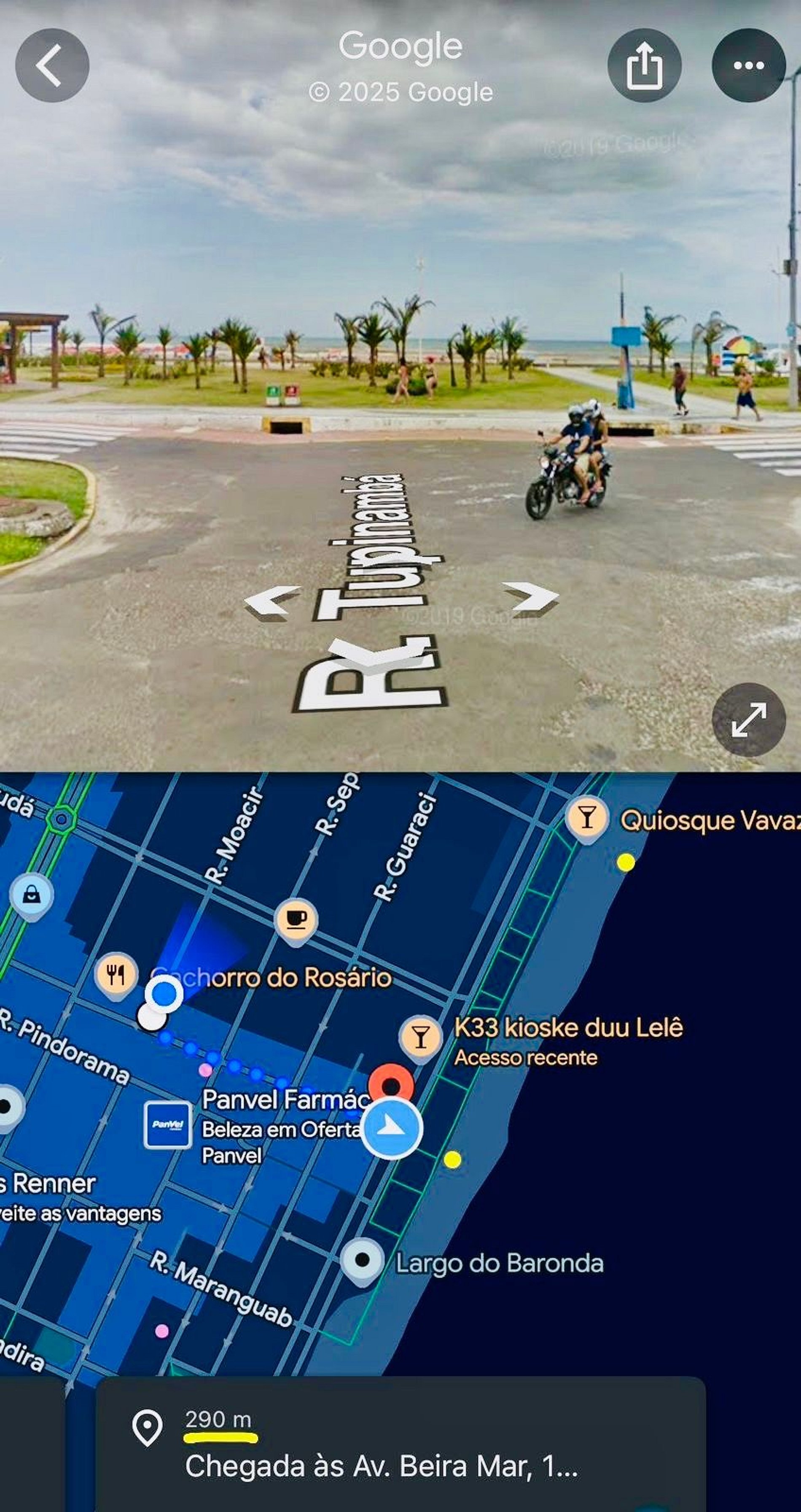Expand Street View to full screen
Screen dimensions: 801x1512
point(748,719)
